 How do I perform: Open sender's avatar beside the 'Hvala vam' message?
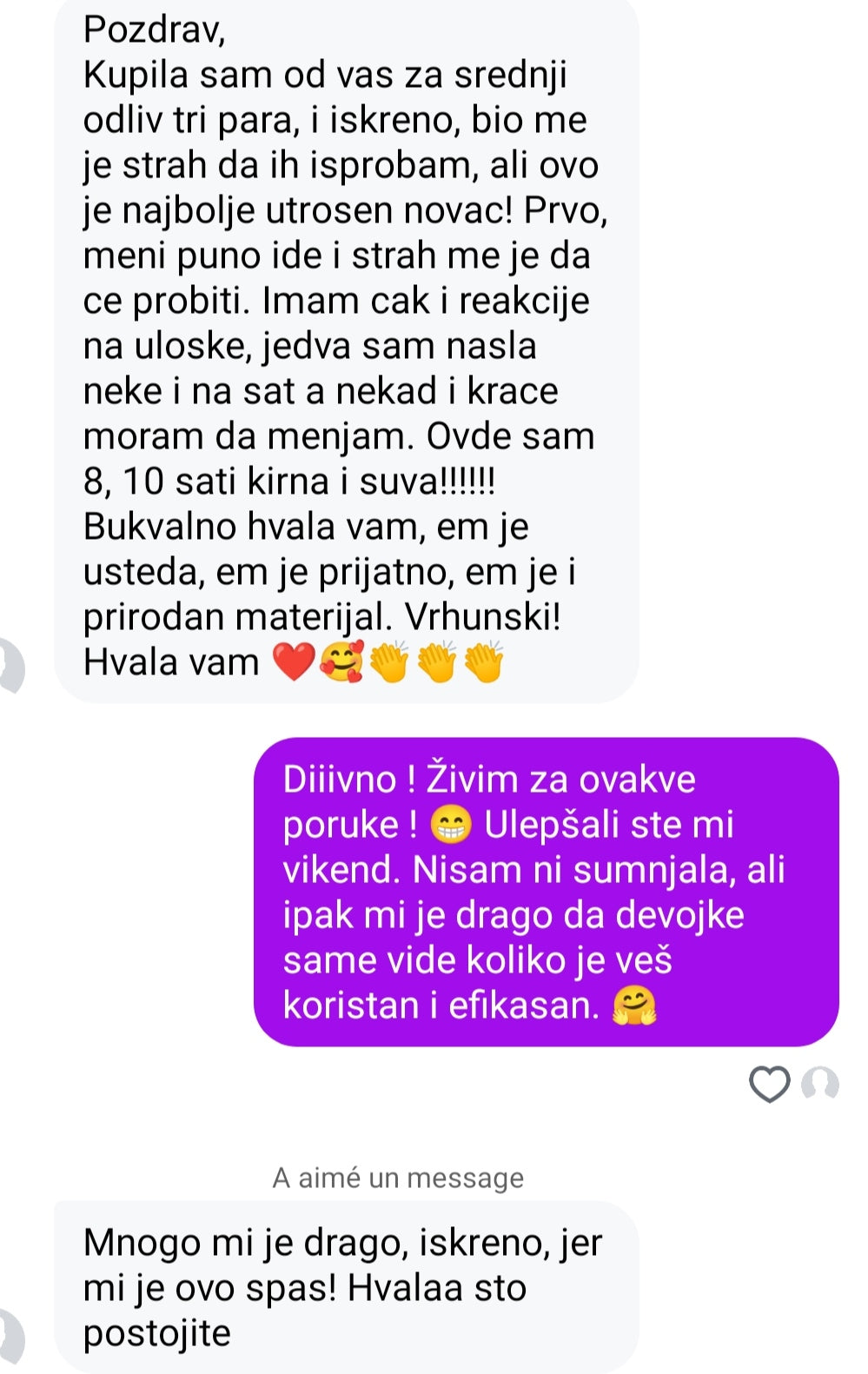(x=10, y=666)
